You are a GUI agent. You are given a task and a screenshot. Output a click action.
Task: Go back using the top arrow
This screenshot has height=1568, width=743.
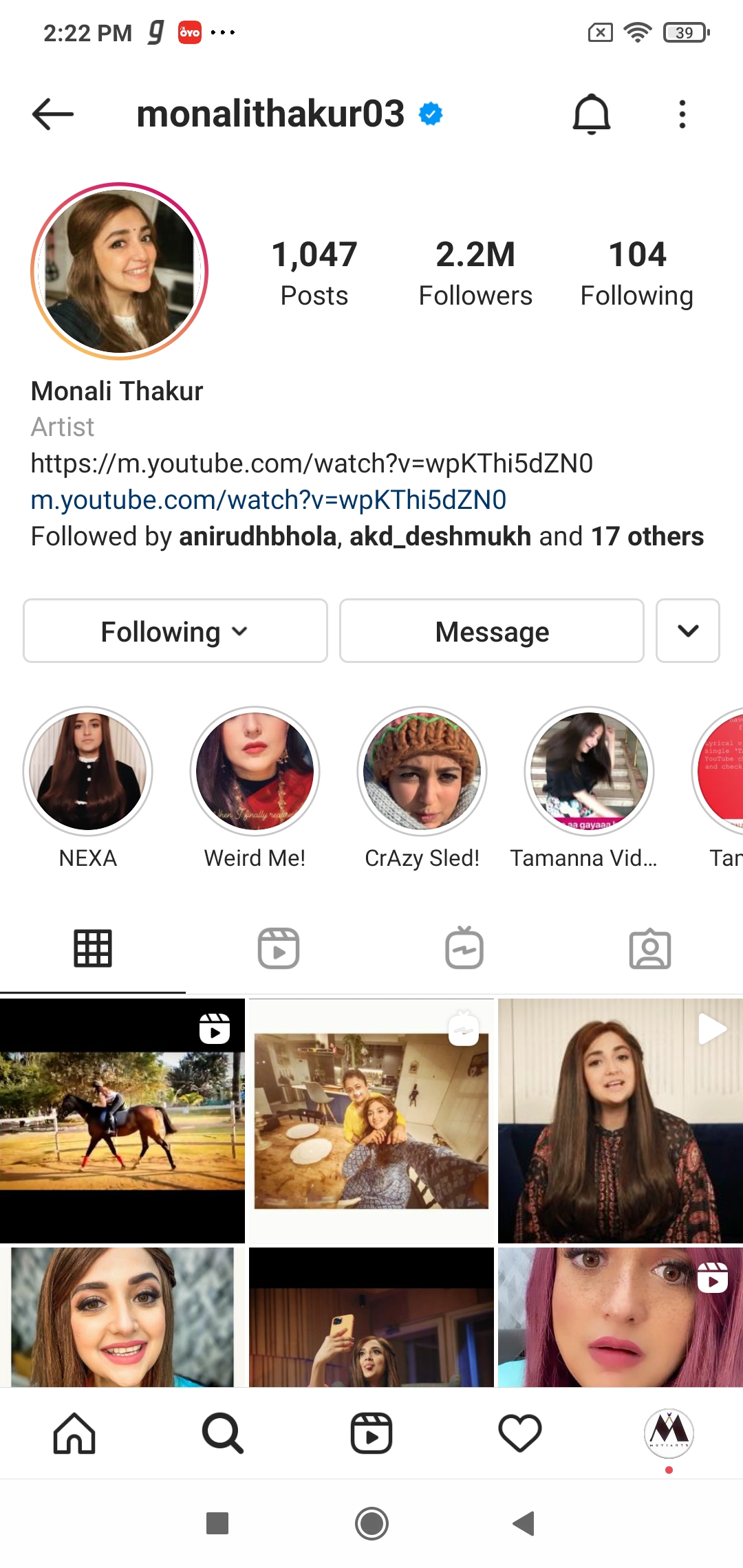53,114
